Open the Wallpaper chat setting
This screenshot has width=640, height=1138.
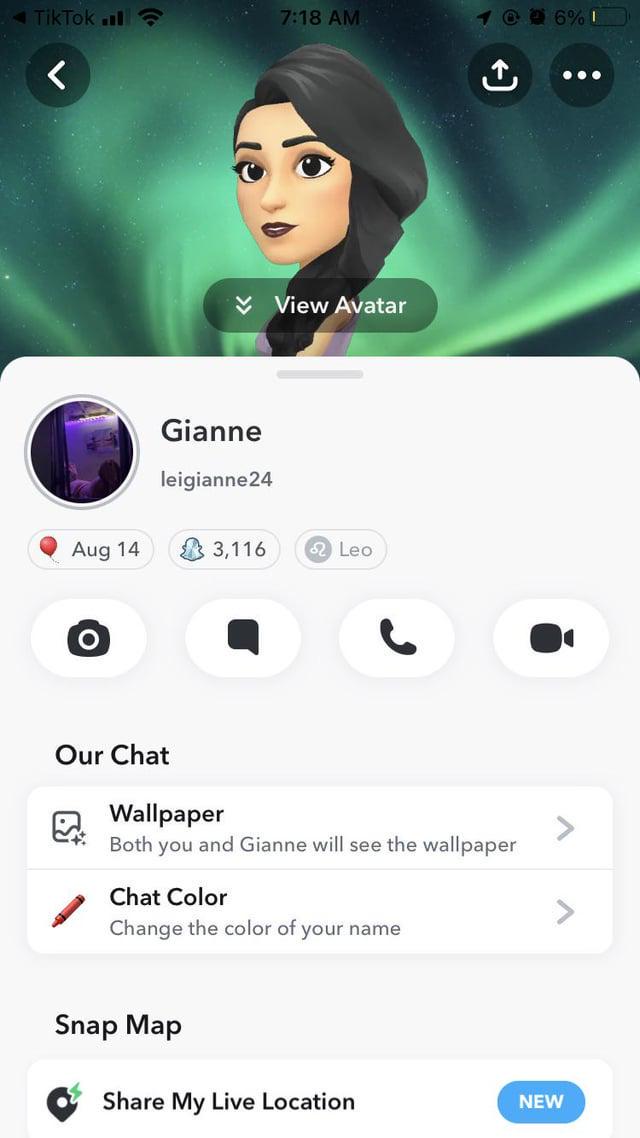(x=320, y=828)
